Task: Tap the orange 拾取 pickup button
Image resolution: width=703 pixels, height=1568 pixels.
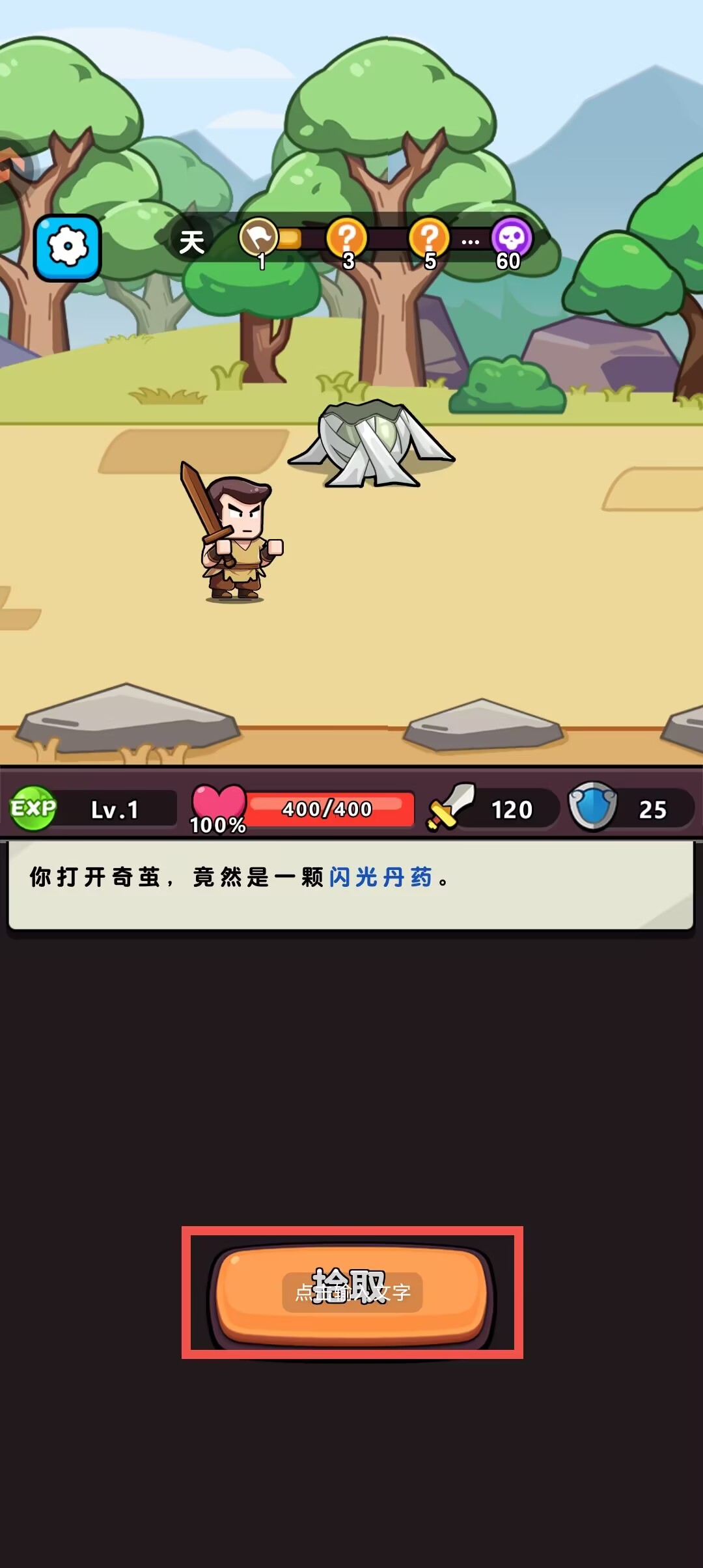Action: click(x=351, y=1293)
